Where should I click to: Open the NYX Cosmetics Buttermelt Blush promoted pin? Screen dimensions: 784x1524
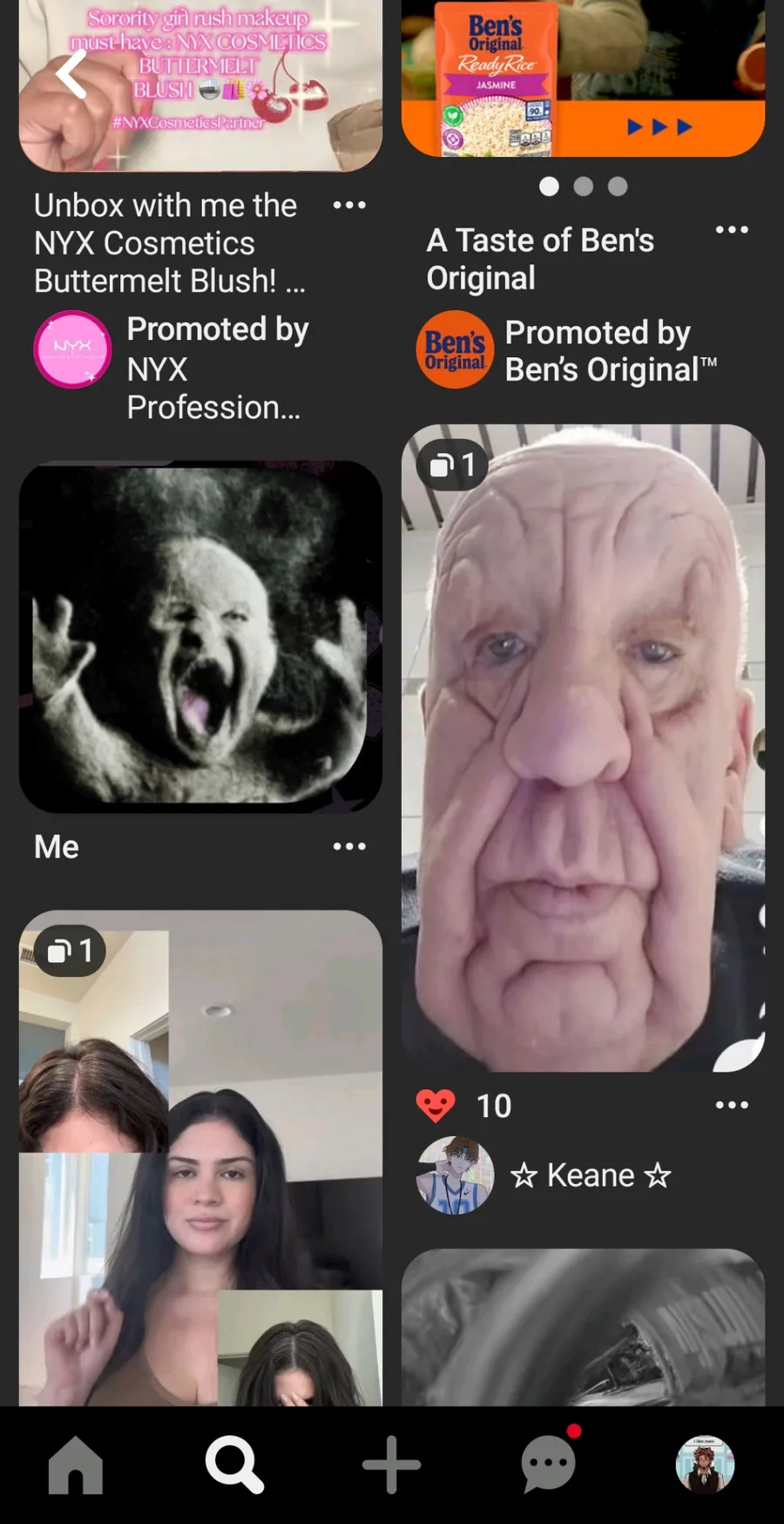pyautogui.click(x=200, y=85)
